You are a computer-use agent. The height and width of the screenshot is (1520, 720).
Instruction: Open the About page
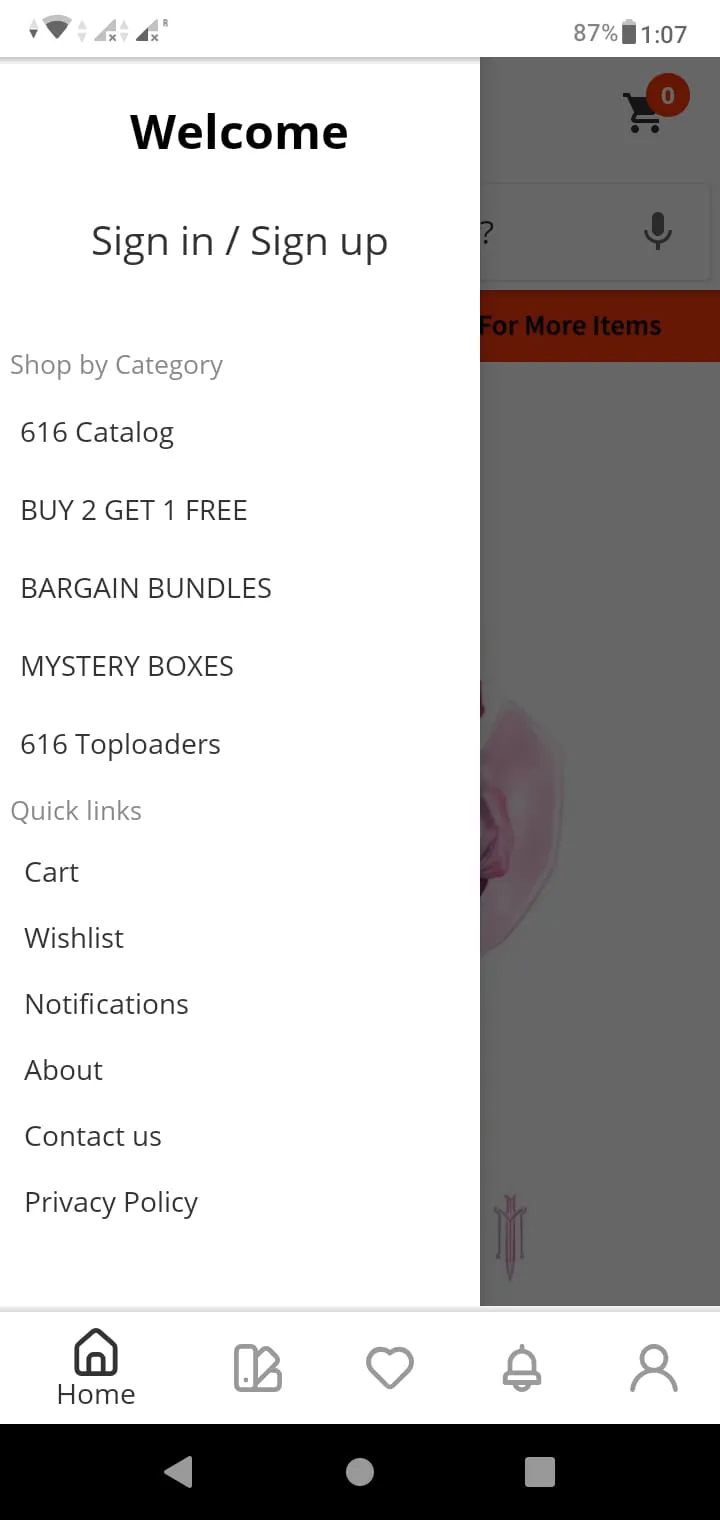pyautogui.click(x=64, y=1070)
